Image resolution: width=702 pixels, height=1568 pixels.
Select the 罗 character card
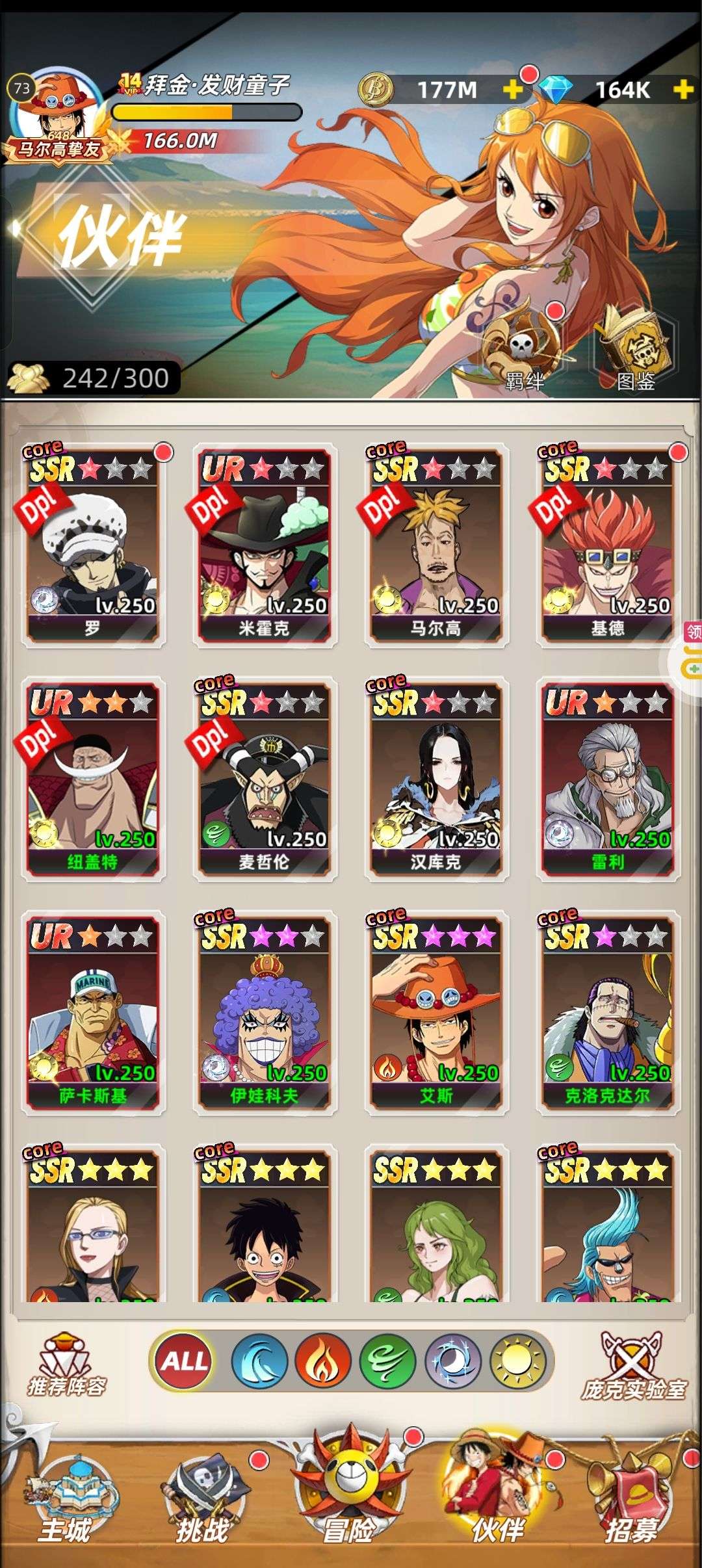pyautogui.click(x=92, y=546)
